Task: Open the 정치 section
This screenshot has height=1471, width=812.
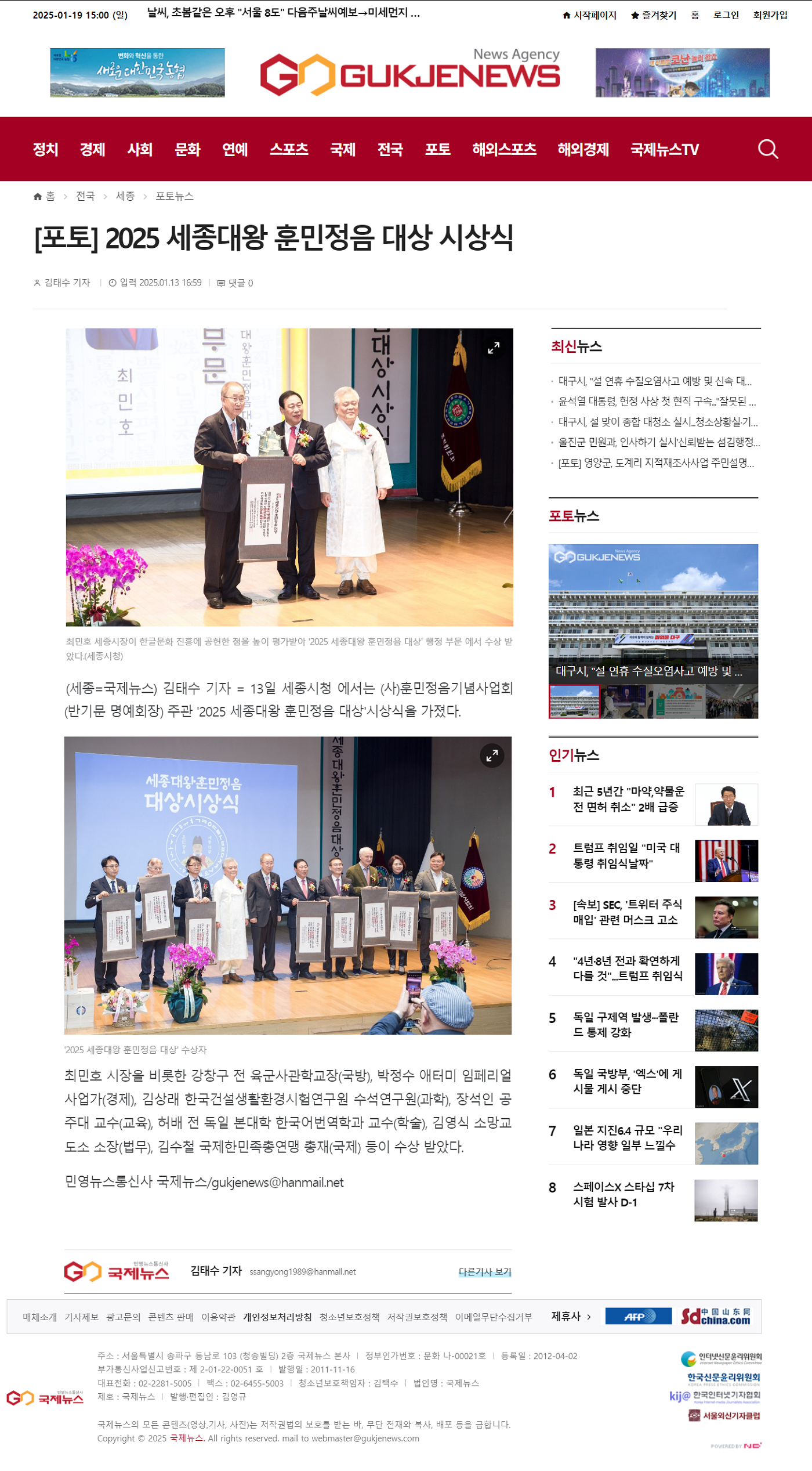Action: [x=45, y=150]
